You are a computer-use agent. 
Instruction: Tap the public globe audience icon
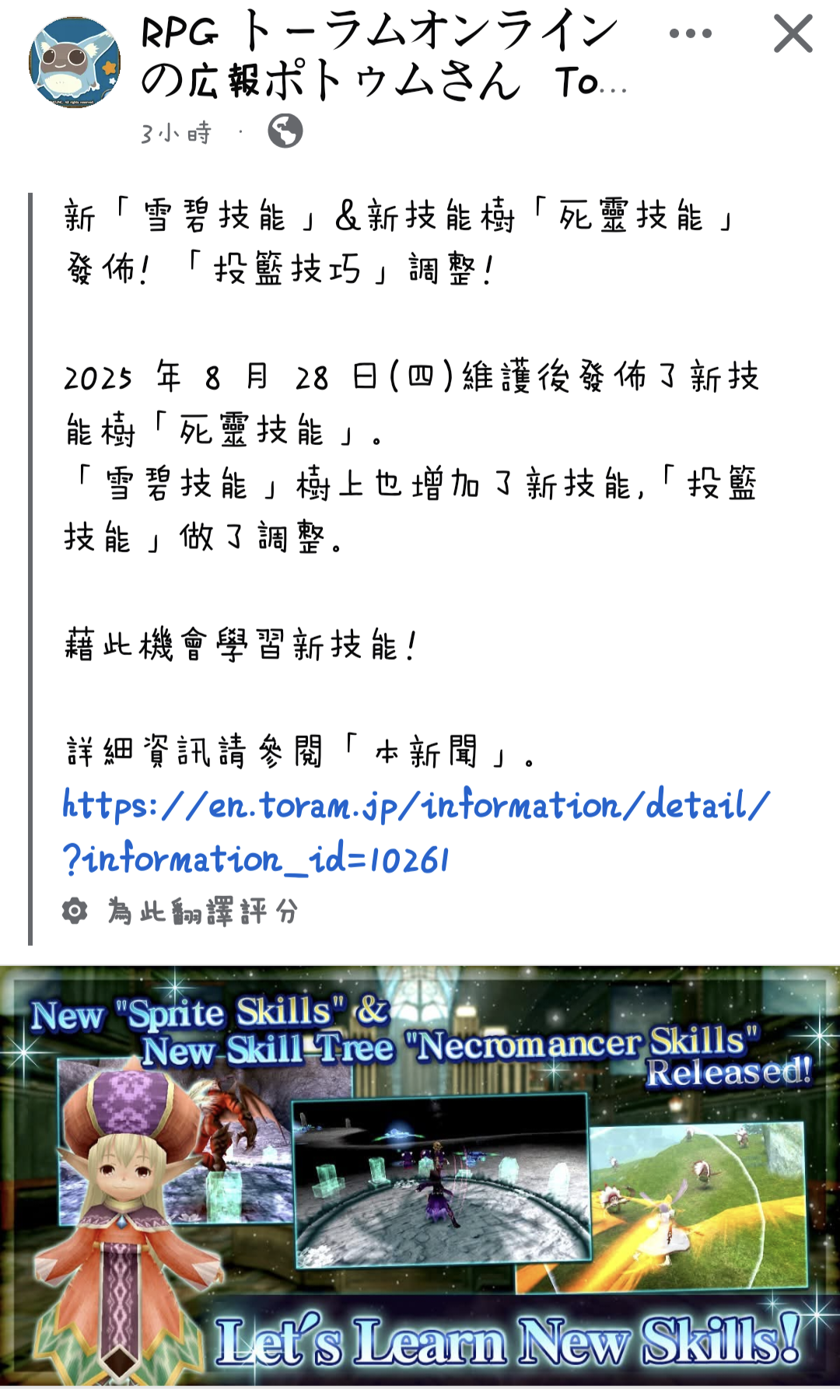(285, 131)
